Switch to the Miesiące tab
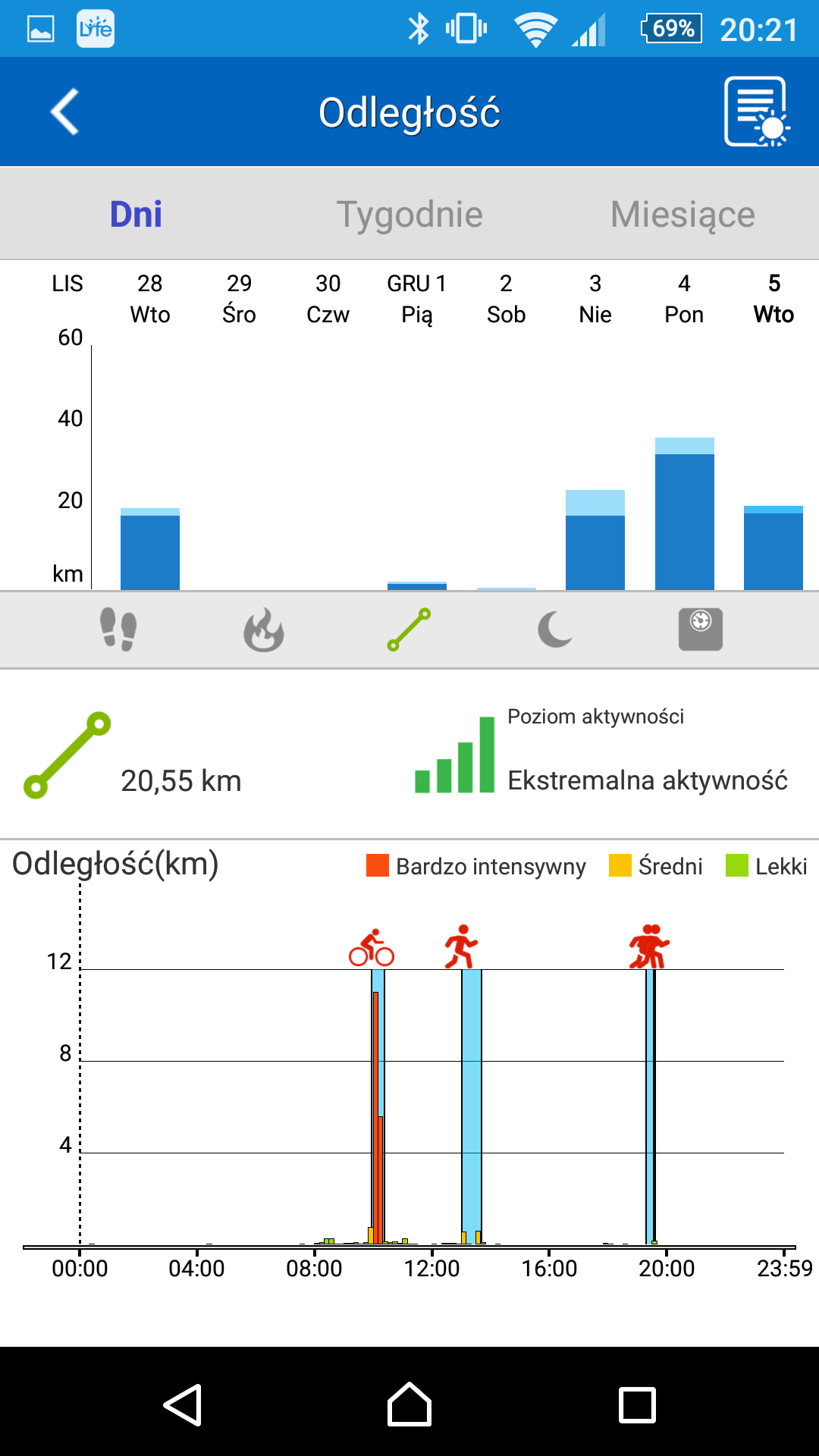Screen dimensions: 819x1456 point(682,214)
